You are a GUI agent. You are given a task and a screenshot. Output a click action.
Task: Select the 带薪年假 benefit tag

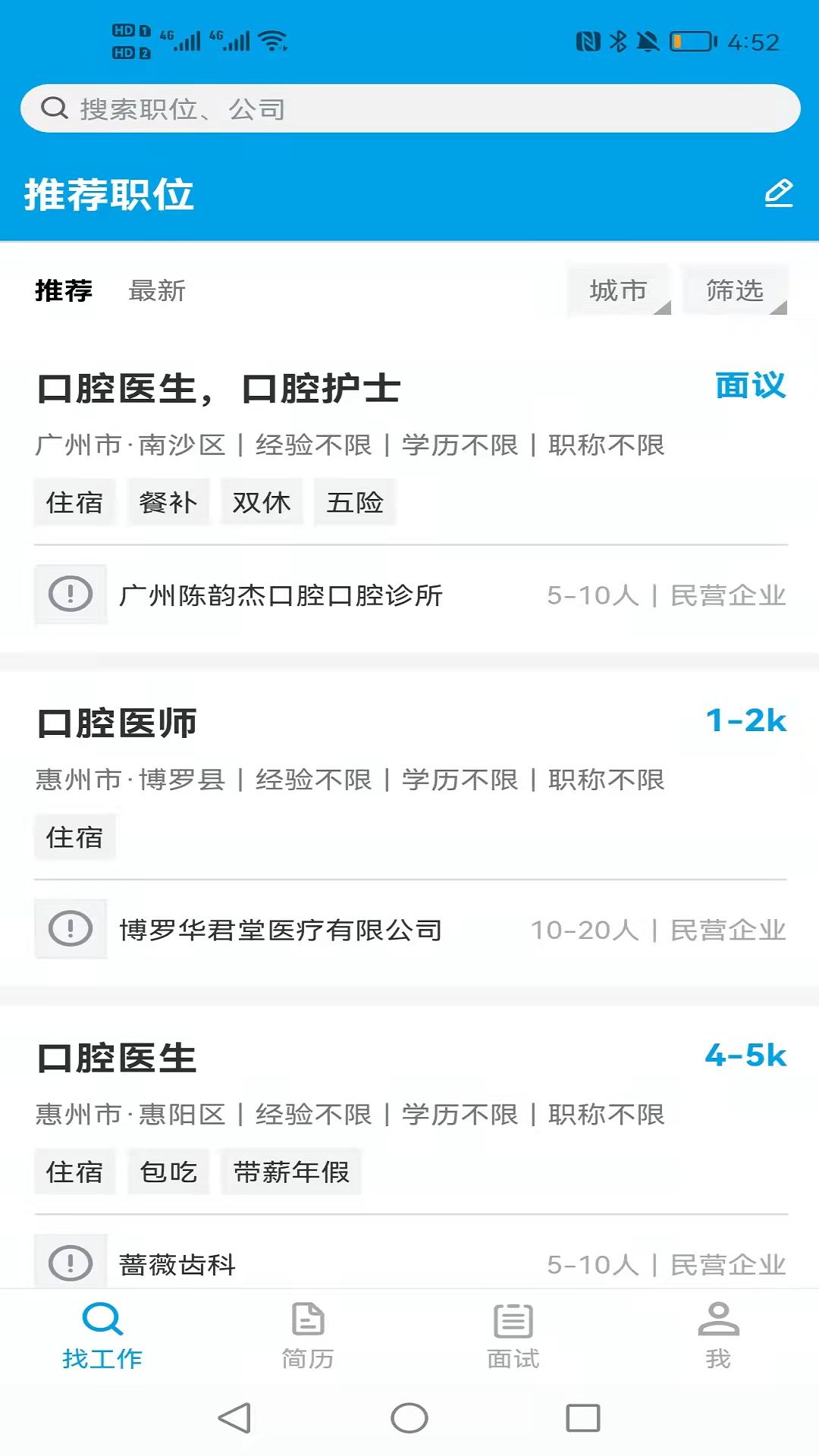pyautogui.click(x=292, y=1172)
